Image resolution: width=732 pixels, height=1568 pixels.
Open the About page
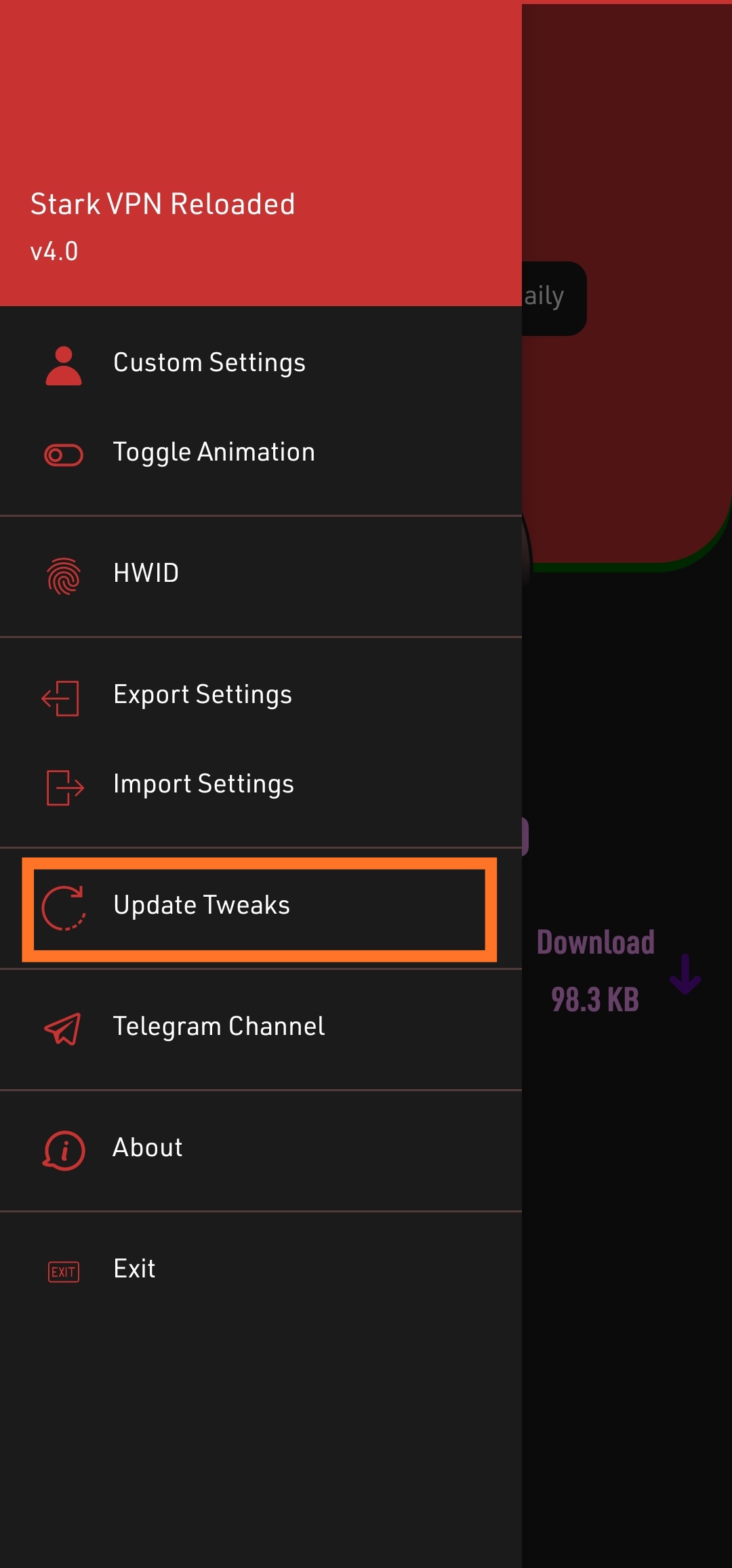pyautogui.click(x=261, y=1148)
